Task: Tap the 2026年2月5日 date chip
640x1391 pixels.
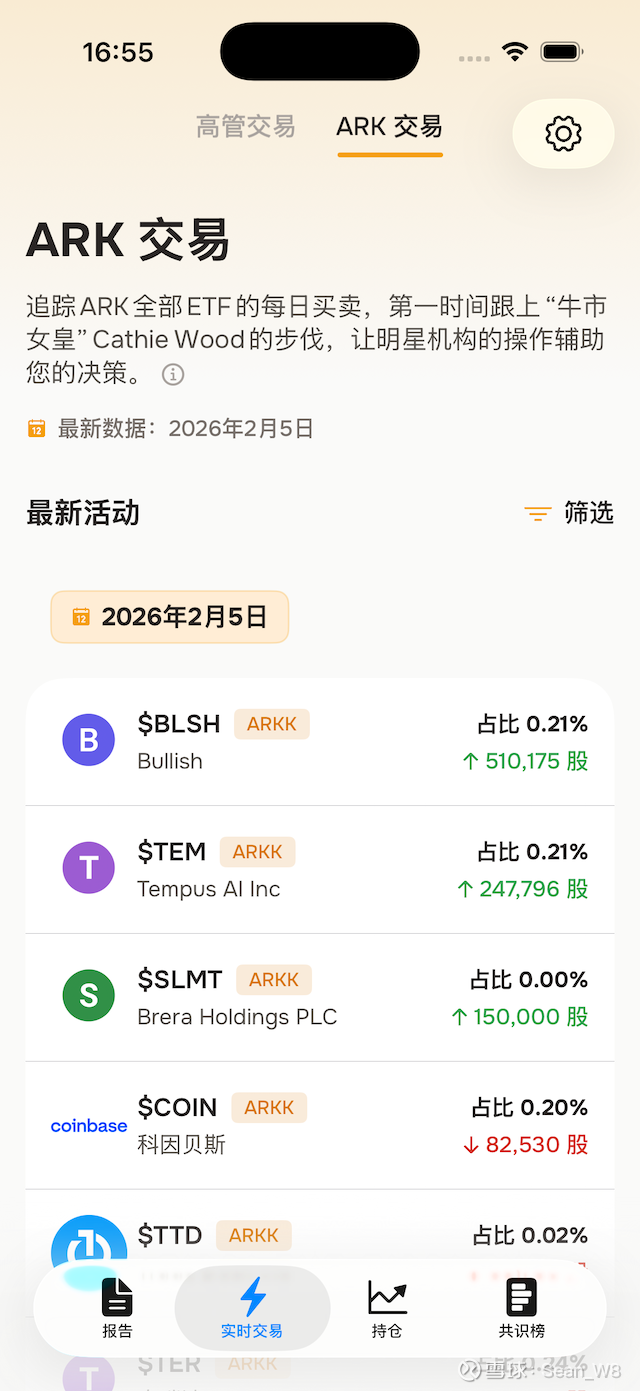Action: [x=170, y=617]
